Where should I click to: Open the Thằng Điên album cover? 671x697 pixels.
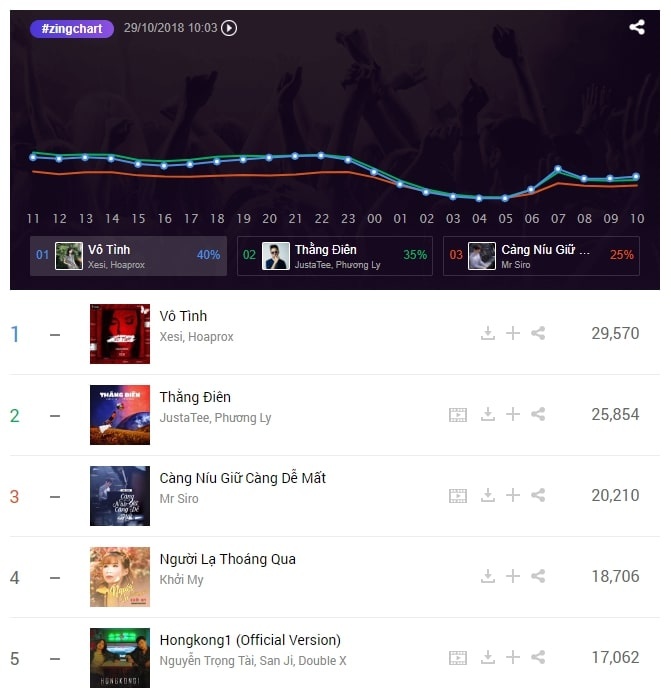120,415
